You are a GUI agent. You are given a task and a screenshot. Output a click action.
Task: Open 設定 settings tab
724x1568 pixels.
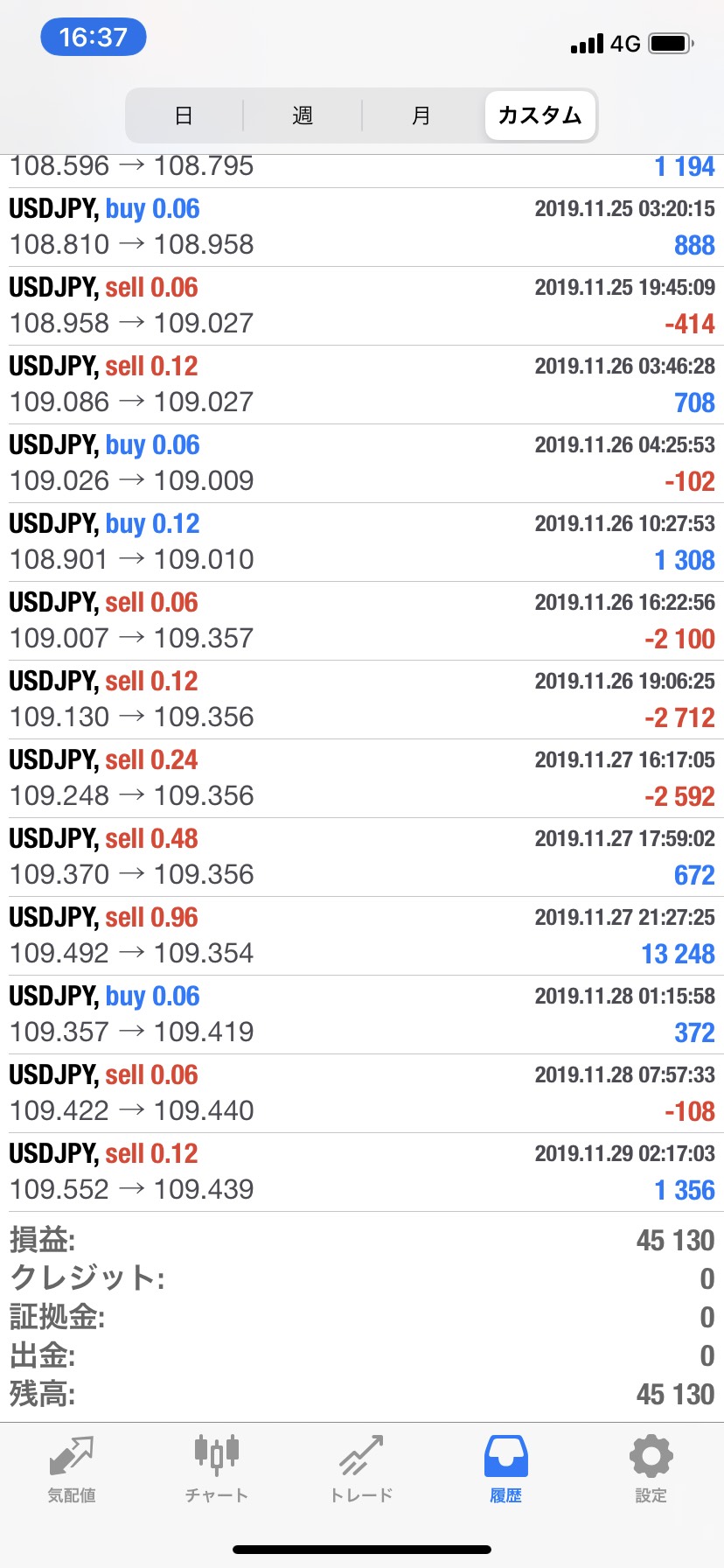click(x=651, y=1470)
